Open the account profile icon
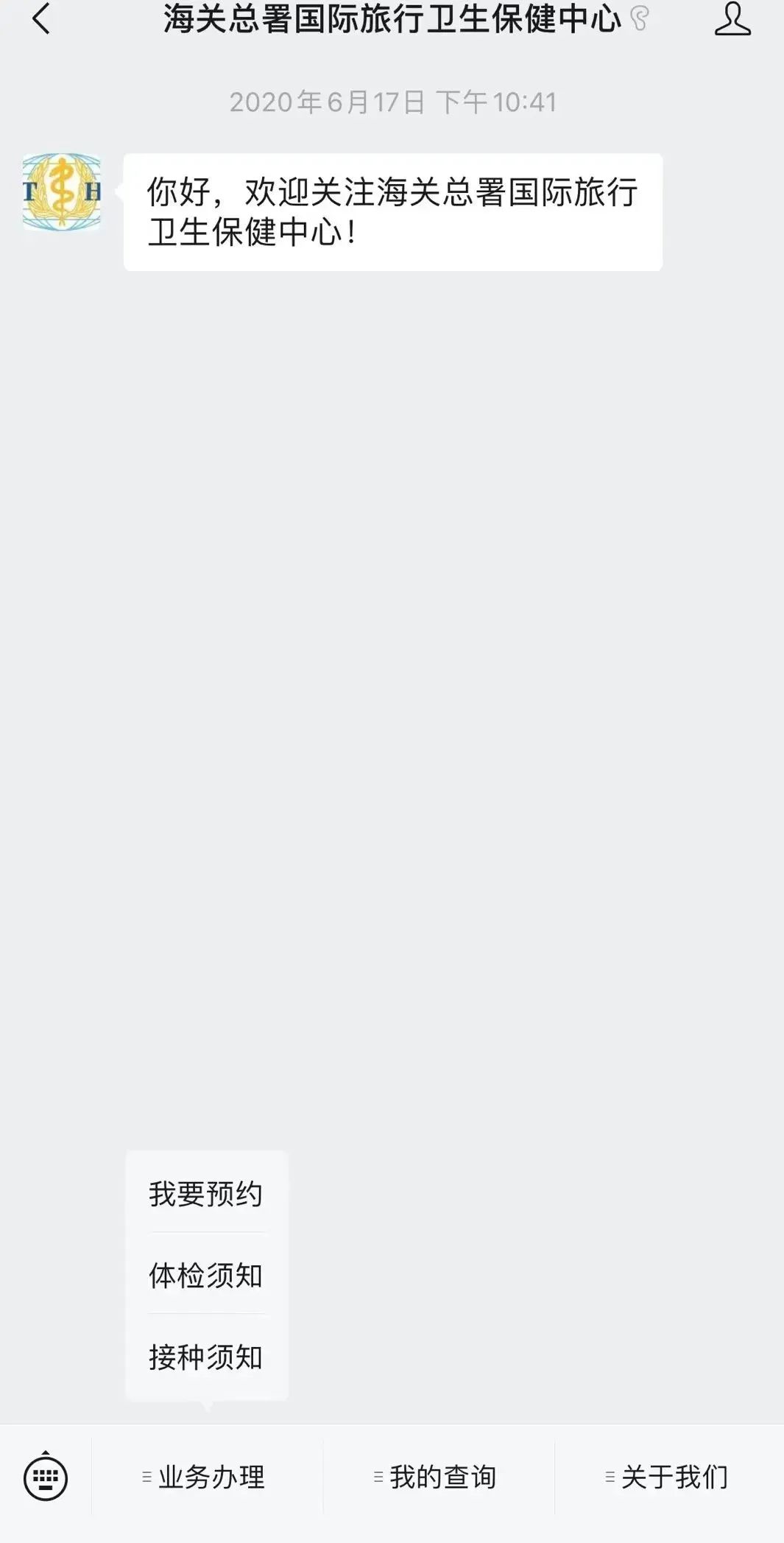The image size is (784, 1543). pyautogui.click(x=732, y=19)
